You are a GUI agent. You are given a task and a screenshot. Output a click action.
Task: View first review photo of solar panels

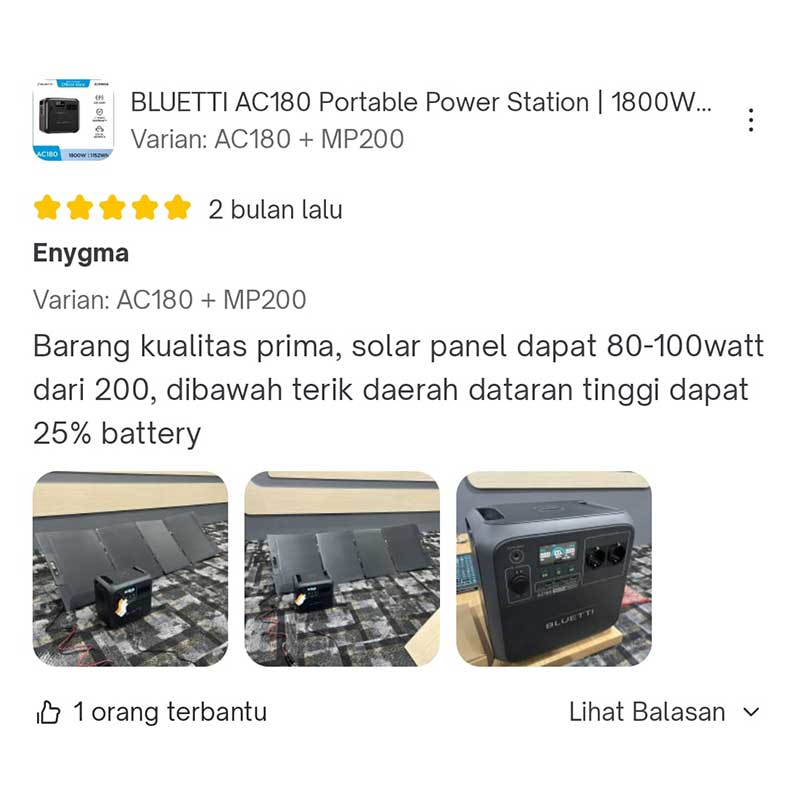[130, 569]
